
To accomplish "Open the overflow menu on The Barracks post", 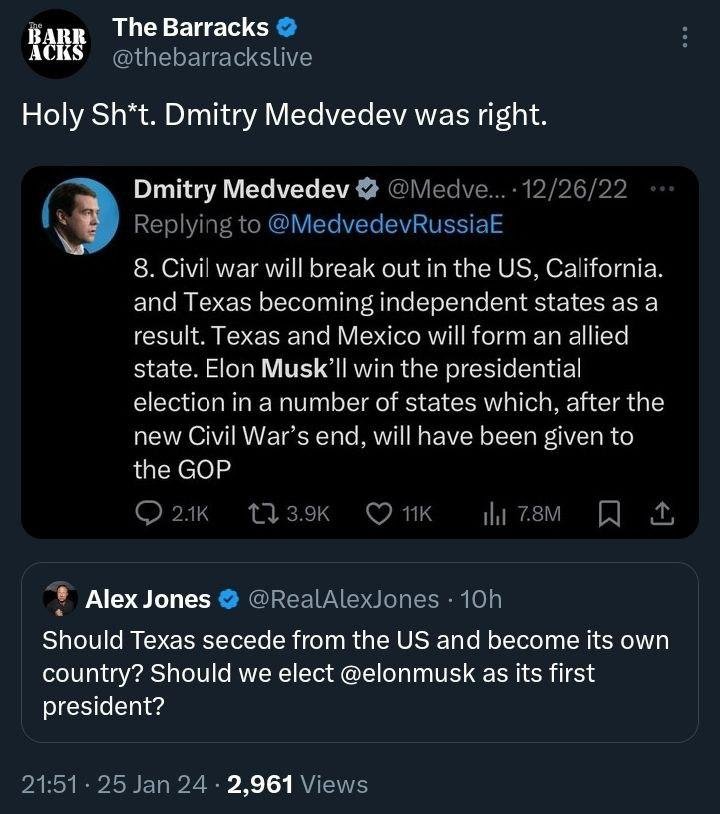I will (x=685, y=38).
